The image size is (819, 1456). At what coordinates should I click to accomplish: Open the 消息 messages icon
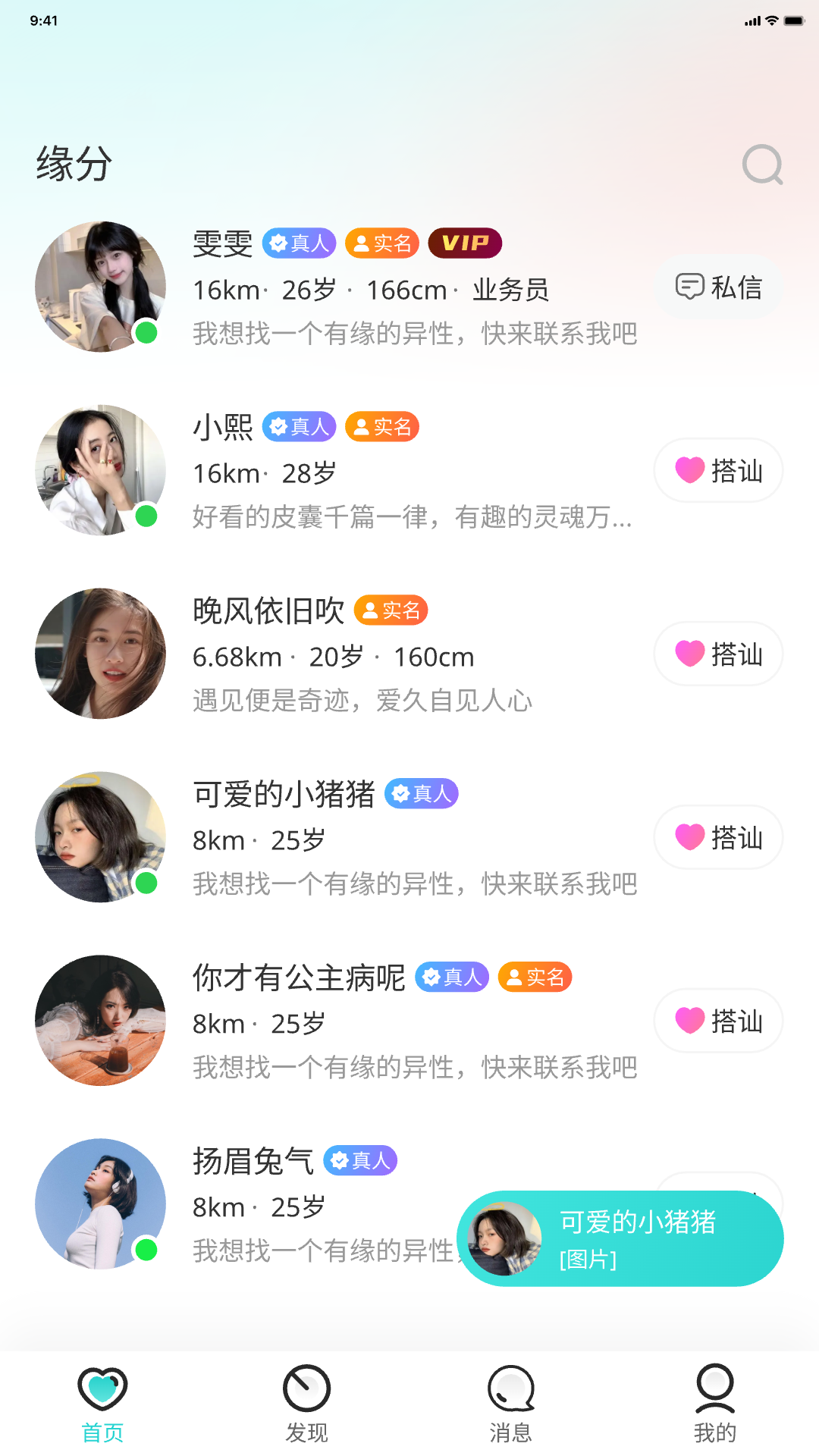pos(510,1390)
